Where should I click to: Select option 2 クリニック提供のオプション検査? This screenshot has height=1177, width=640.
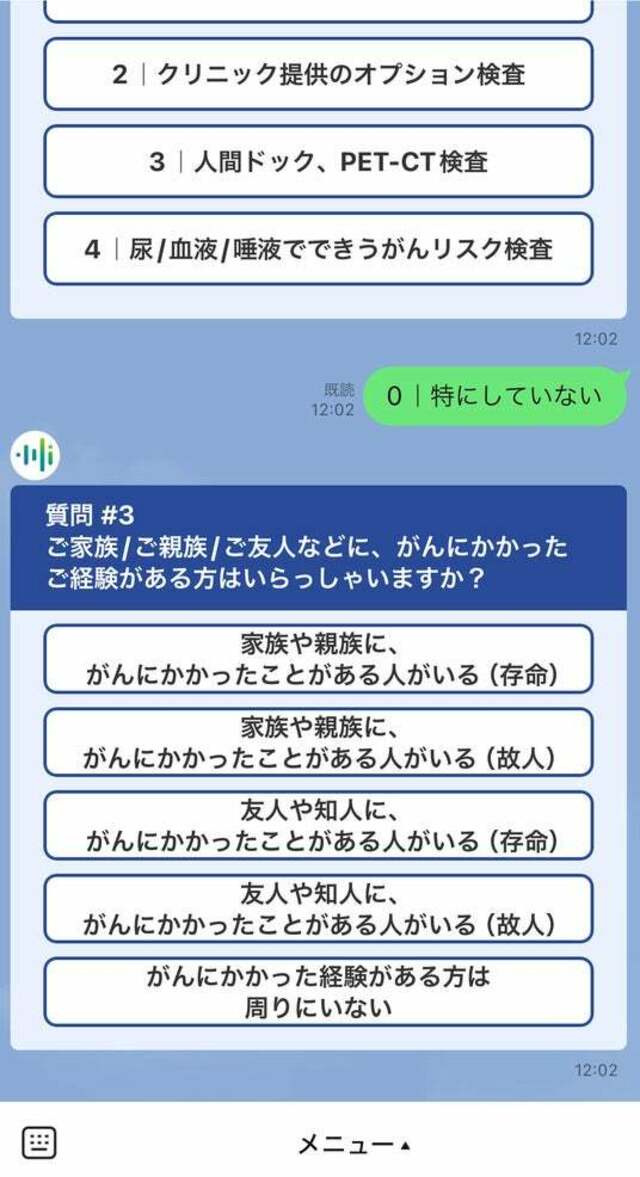tap(319, 75)
